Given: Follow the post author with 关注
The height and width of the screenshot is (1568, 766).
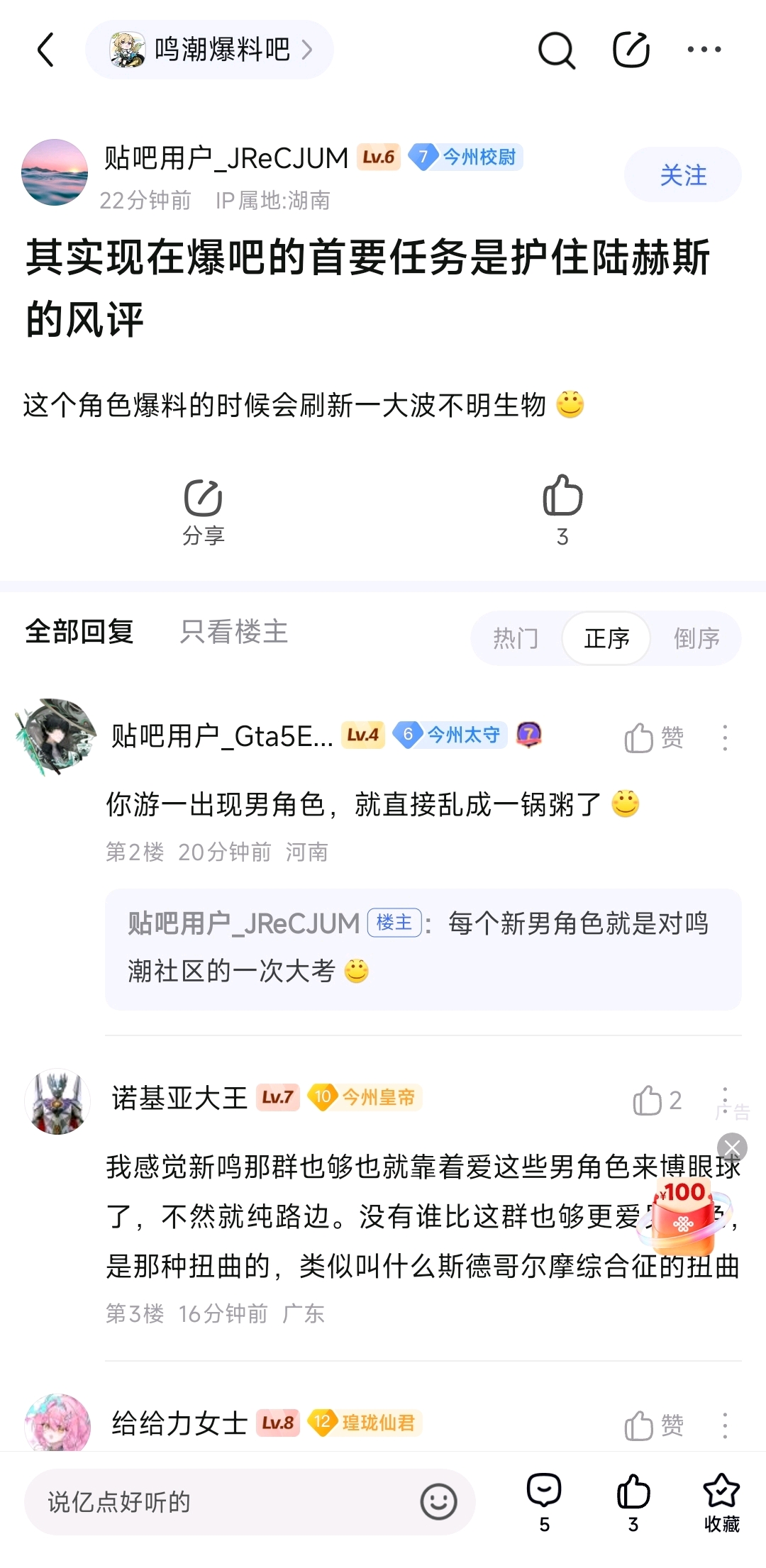Looking at the screenshot, I should click(x=682, y=175).
